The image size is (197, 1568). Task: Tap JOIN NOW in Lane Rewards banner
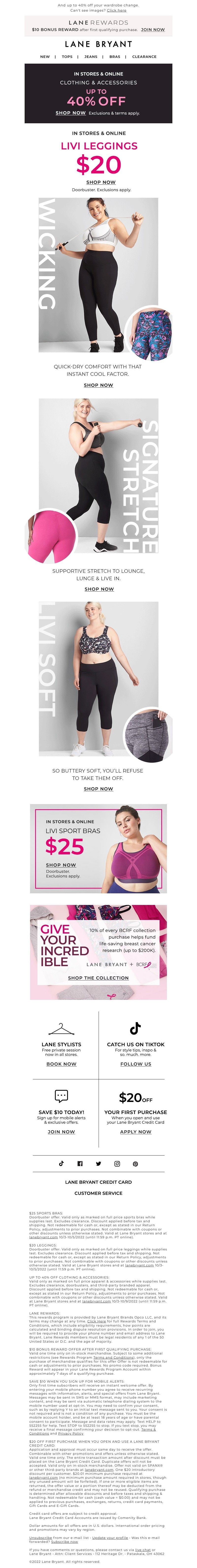[x=153, y=29]
